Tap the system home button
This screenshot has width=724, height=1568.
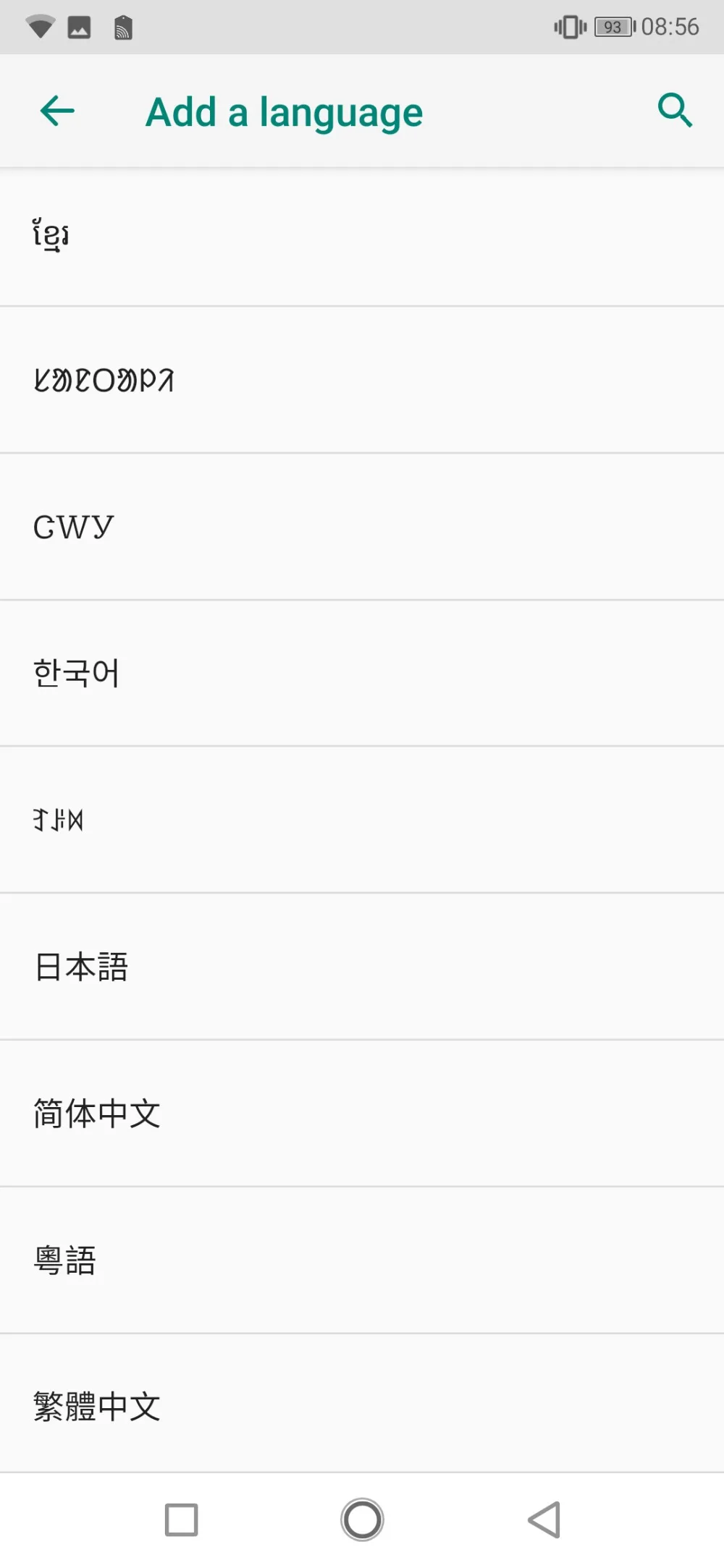tap(362, 1520)
